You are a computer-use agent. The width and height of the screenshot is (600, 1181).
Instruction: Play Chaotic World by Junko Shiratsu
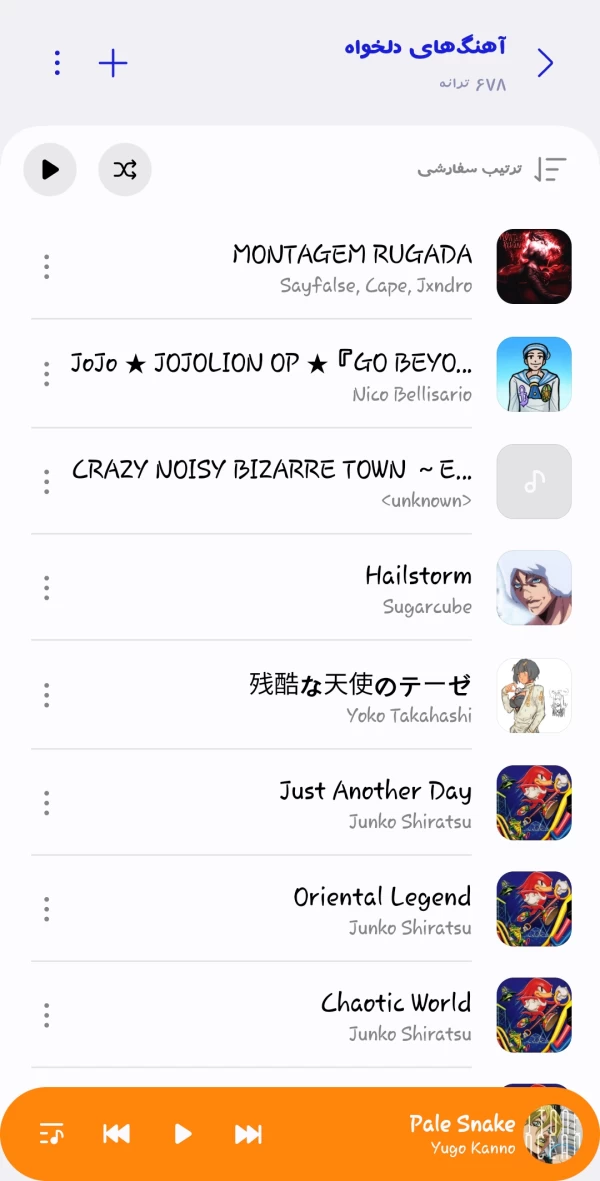click(395, 1015)
